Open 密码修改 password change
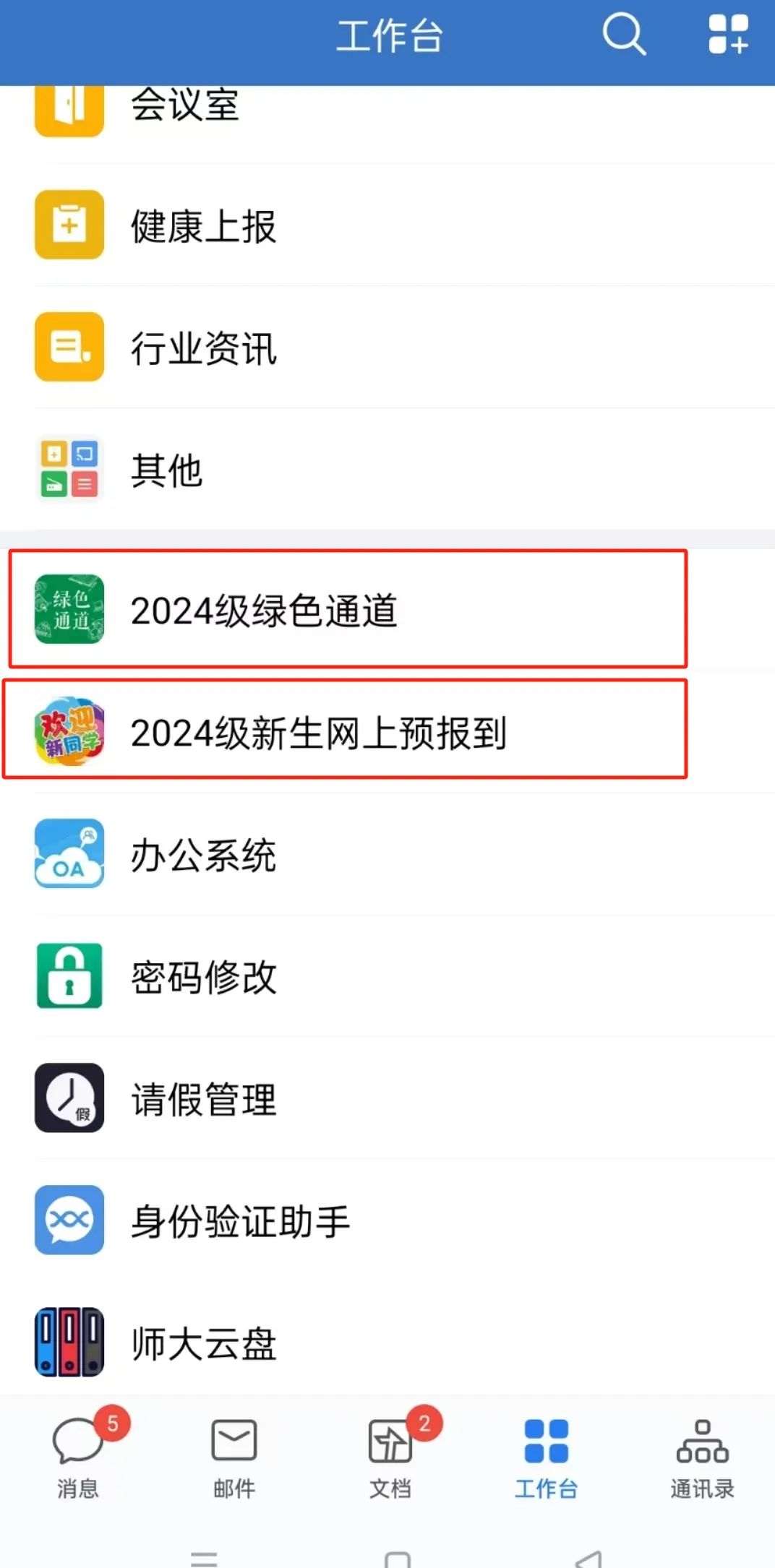 point(202,977)
